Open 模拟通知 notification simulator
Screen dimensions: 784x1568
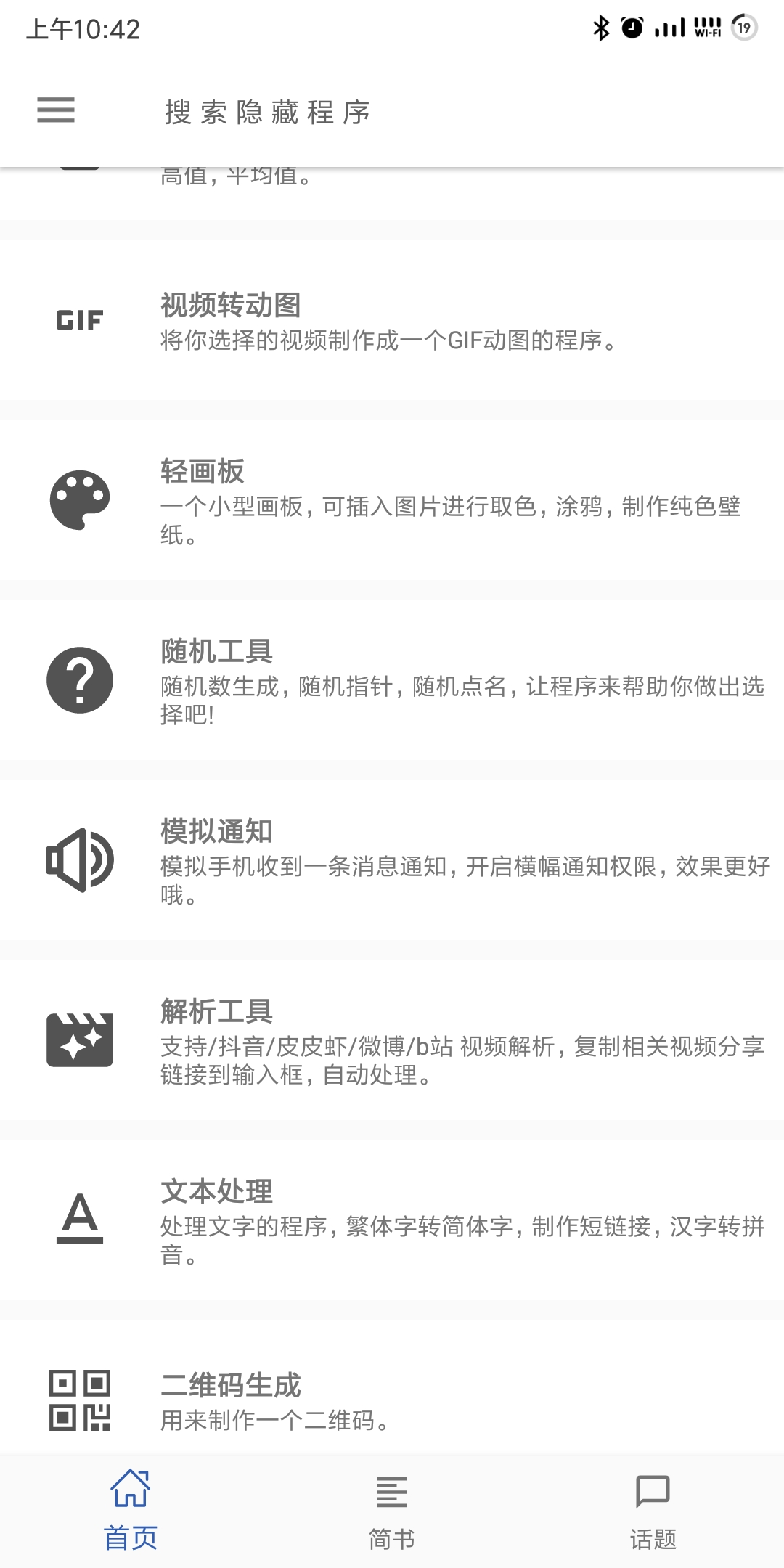pyautogui.click(x=392, y=860)
